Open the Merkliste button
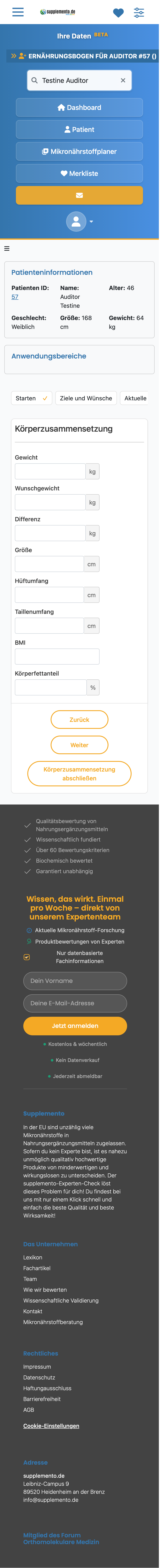 [79, 174]
